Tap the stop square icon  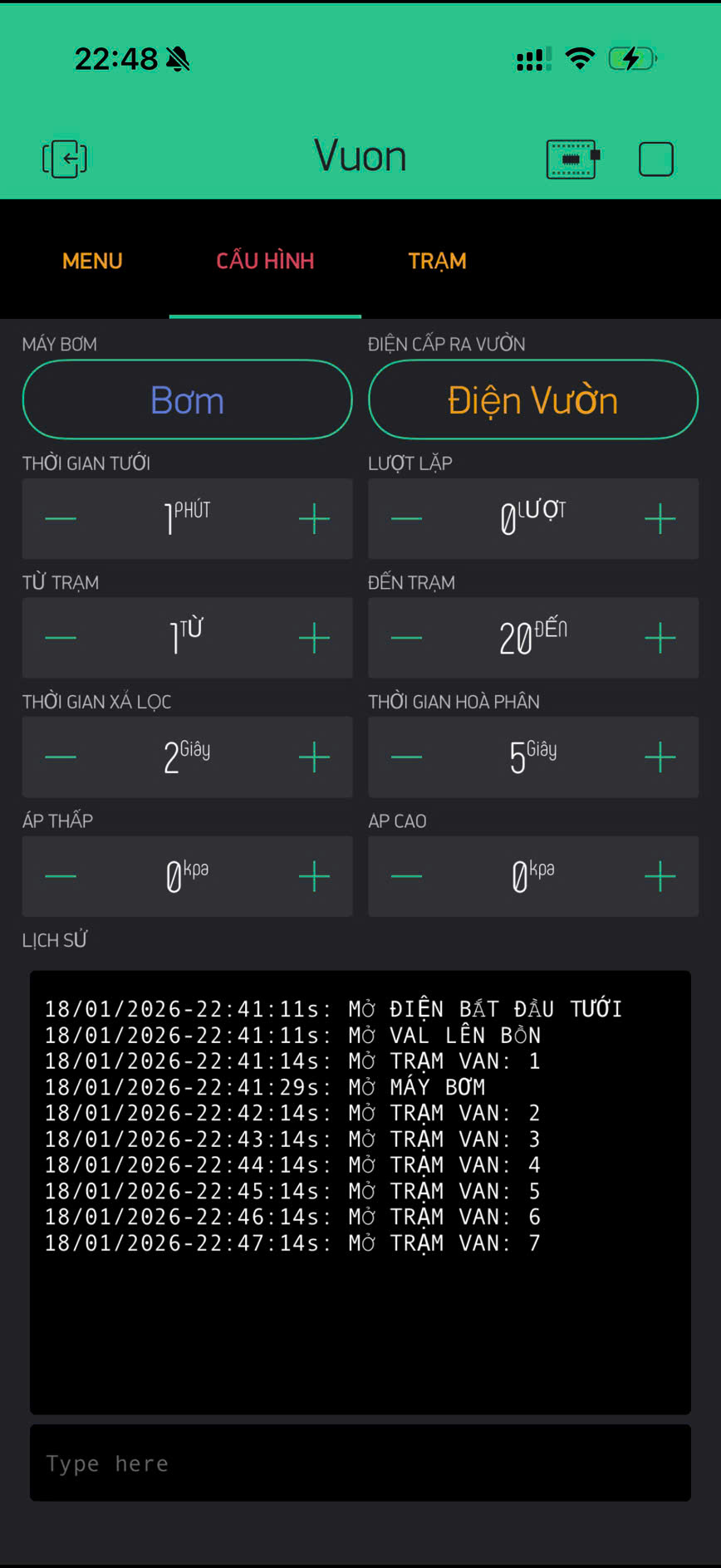pos(656,159)
